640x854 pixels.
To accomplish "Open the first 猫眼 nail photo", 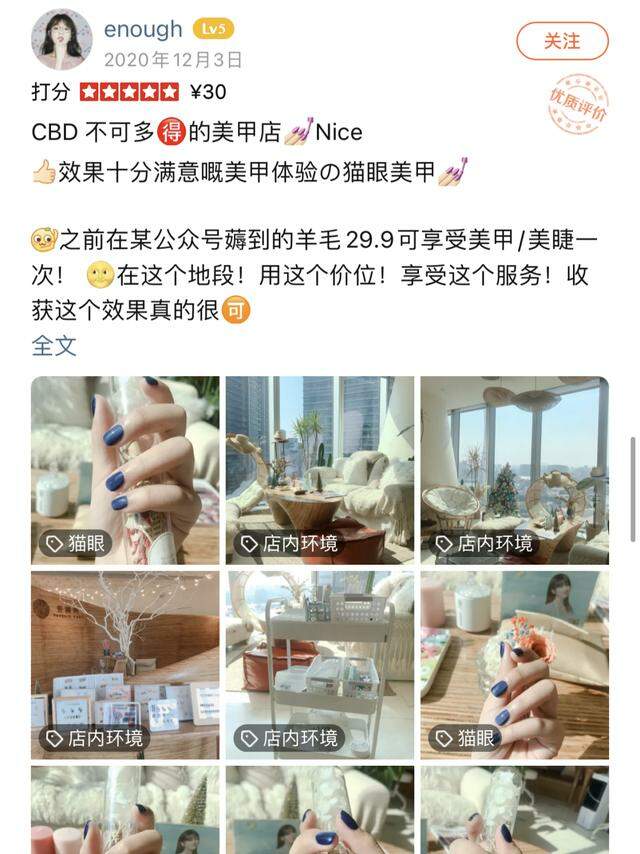I will (x=124, y=469).
